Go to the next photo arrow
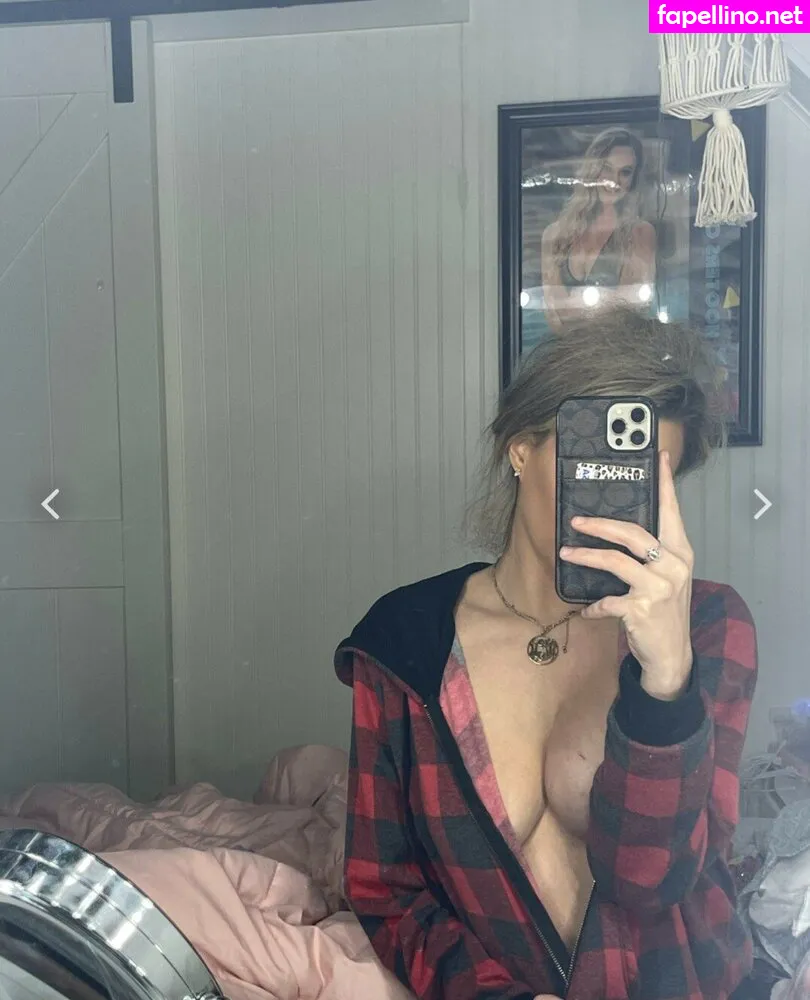Image resolution: width=810 pixels, height=1000 pixels. click(762, 504)
